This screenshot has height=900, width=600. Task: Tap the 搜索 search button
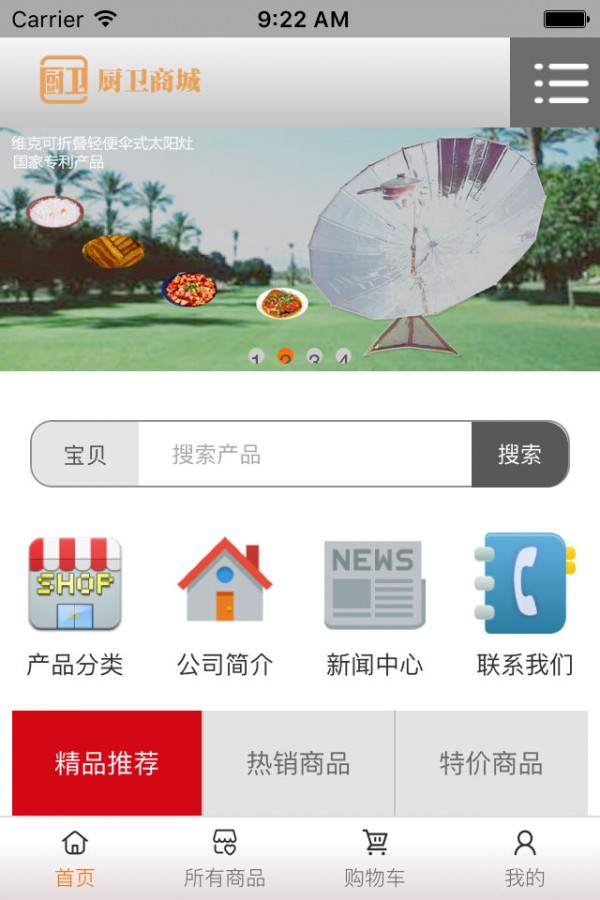(520, 455)
